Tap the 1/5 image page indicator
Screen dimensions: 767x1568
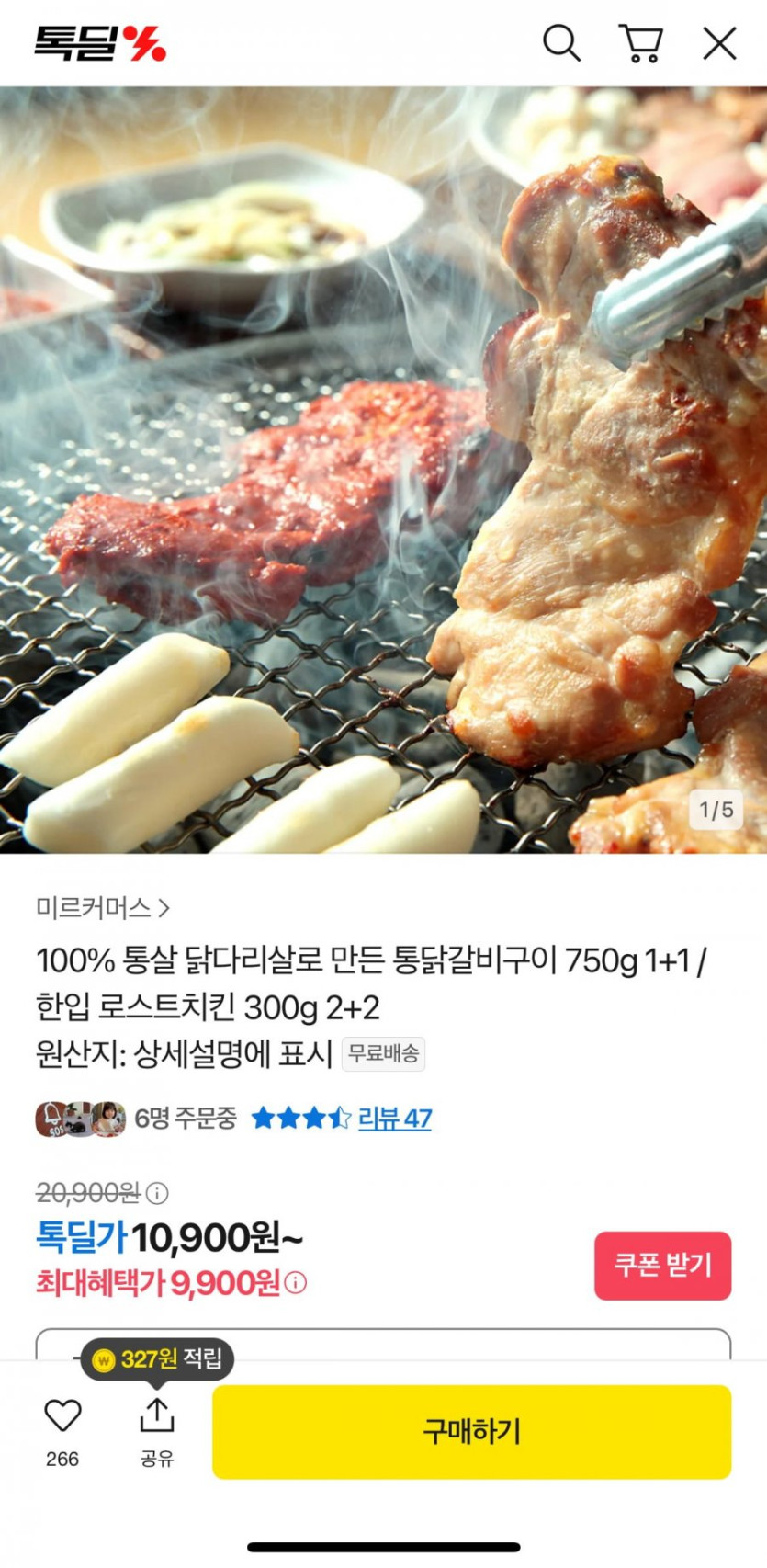[715, 811]
